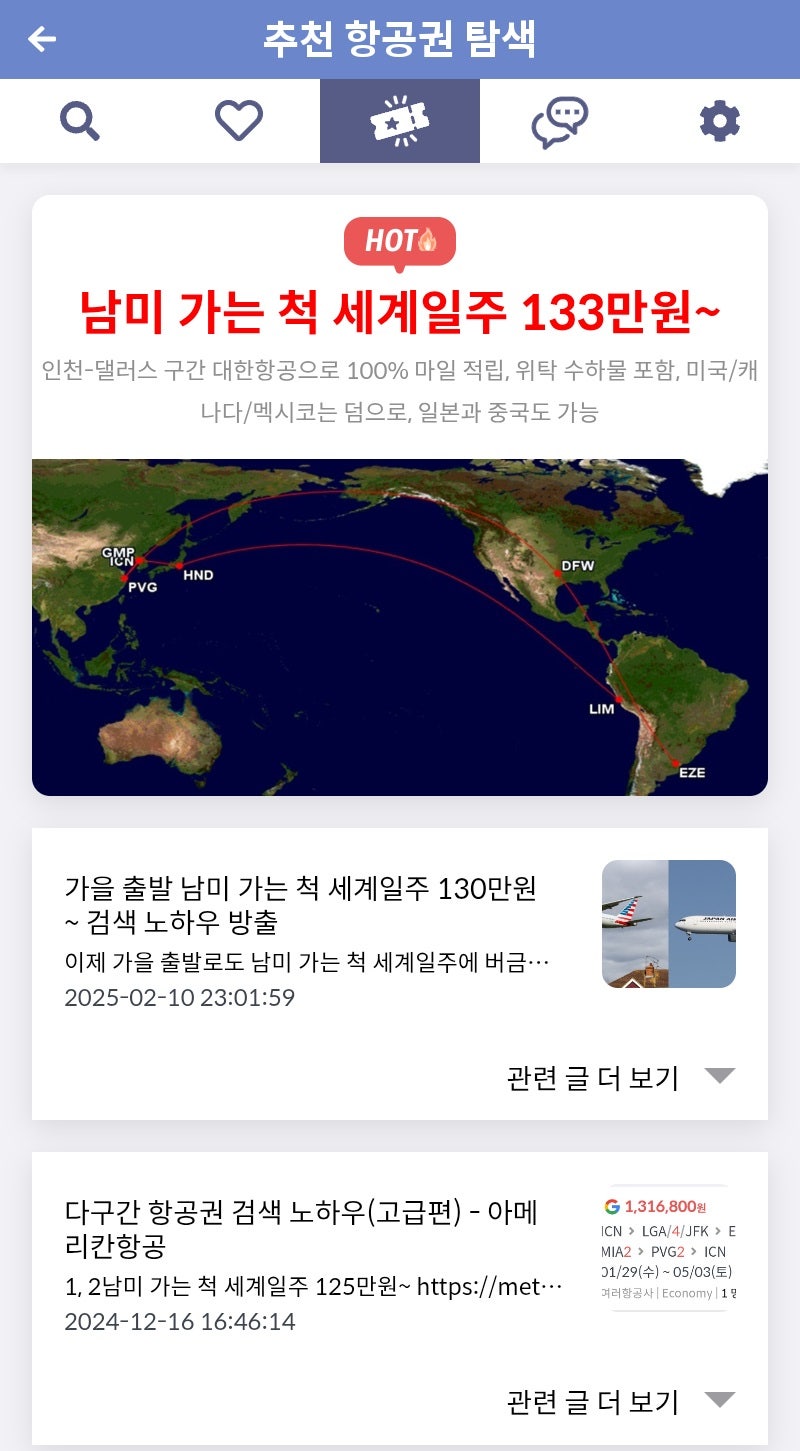Image resolution: width=800 pixels, height=1451 pixels.
Task: Open the heart favorites tab
Action: [240, 121]
